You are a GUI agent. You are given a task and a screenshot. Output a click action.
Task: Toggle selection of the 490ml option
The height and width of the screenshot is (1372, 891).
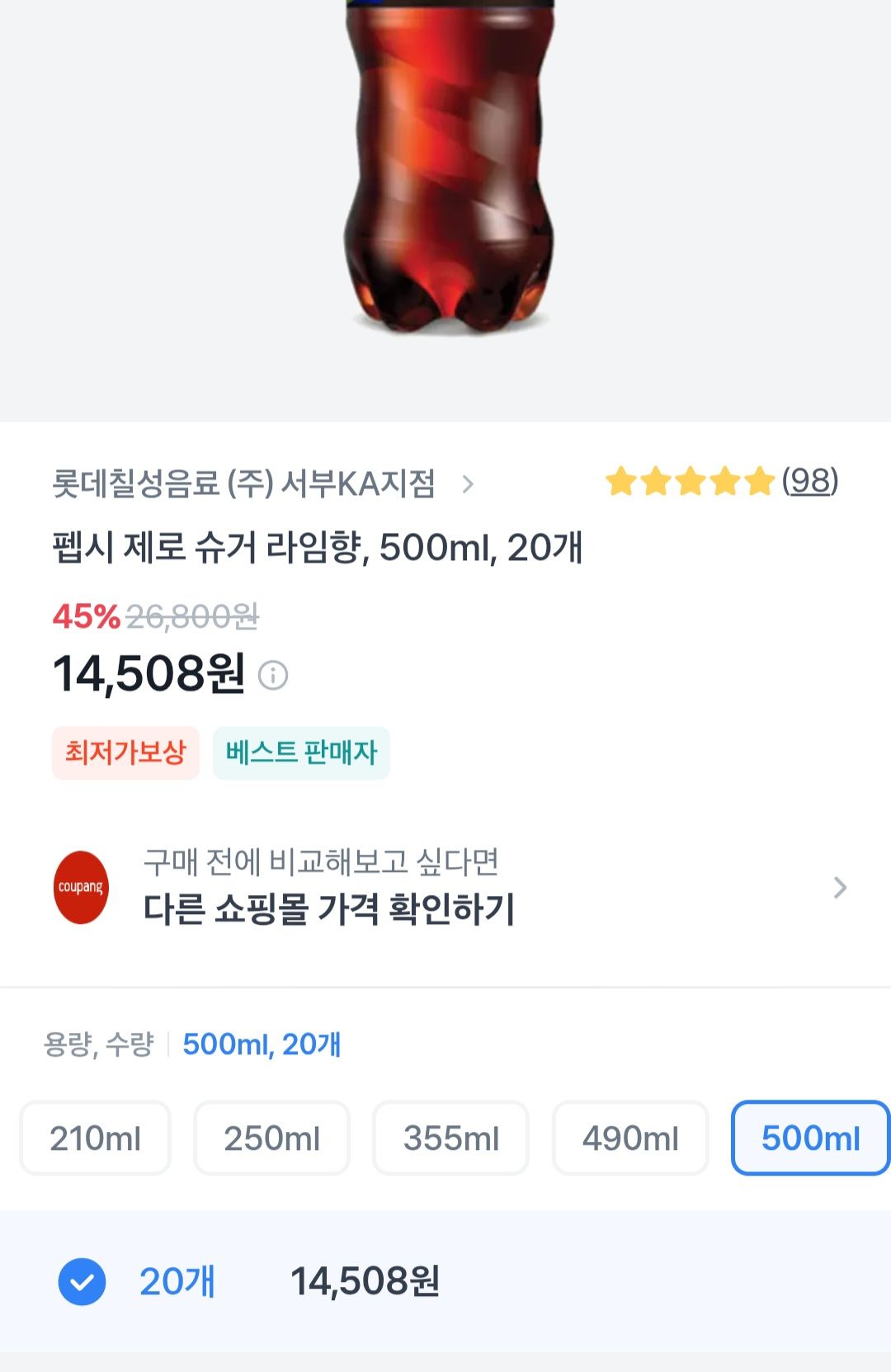click(631, 1139)
